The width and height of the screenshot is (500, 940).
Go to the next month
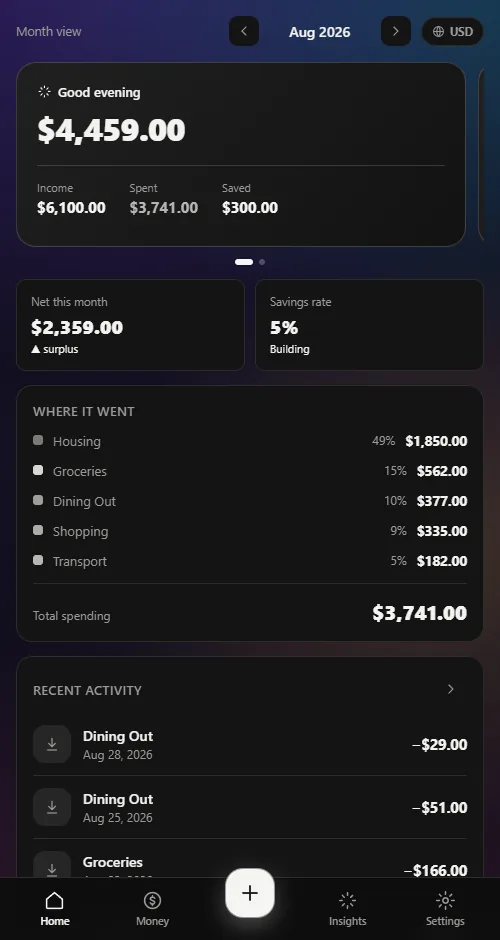coord(396,31)
